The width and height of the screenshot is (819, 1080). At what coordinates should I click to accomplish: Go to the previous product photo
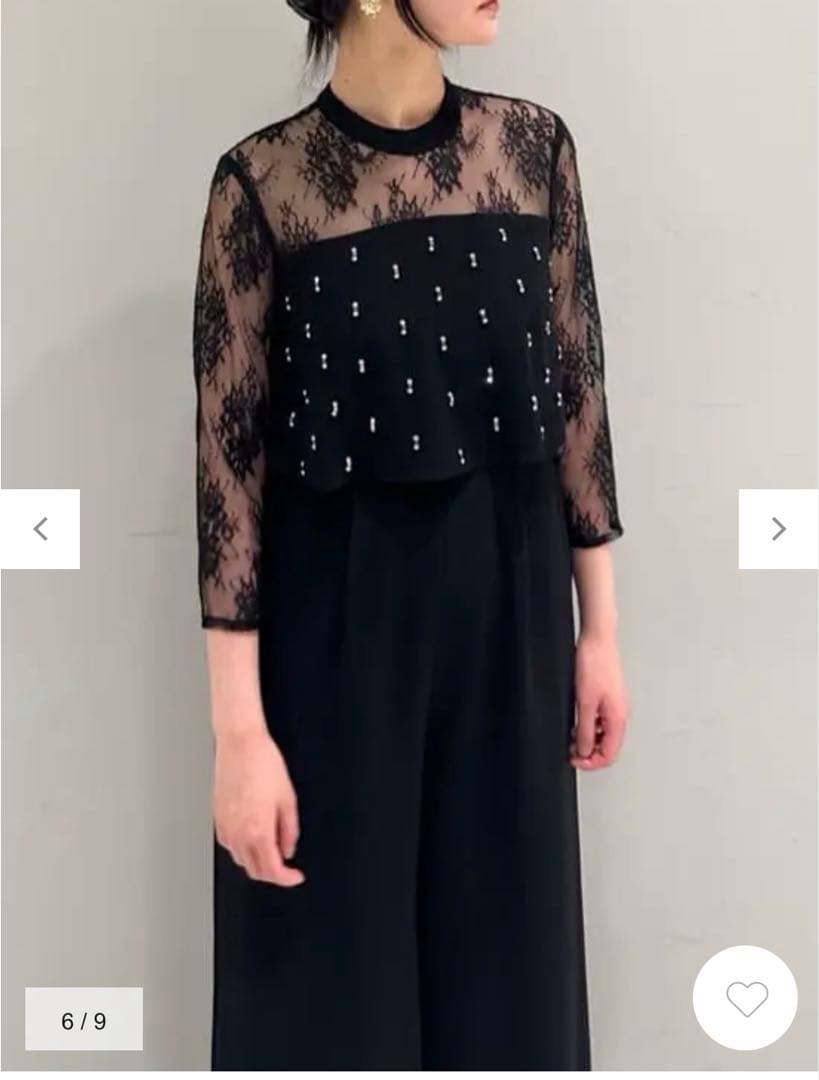coord(40,529)
